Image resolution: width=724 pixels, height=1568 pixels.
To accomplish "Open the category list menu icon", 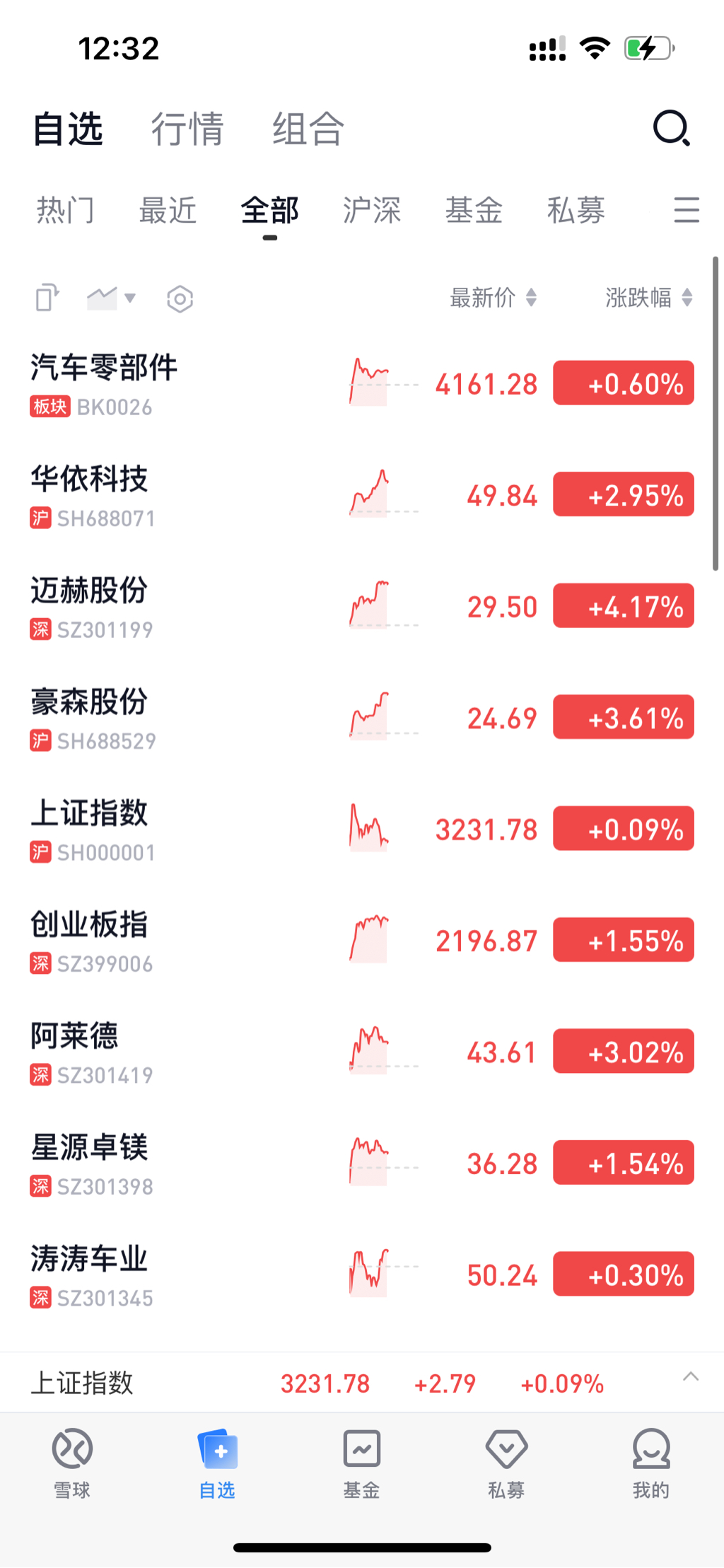I will (686, 211).
